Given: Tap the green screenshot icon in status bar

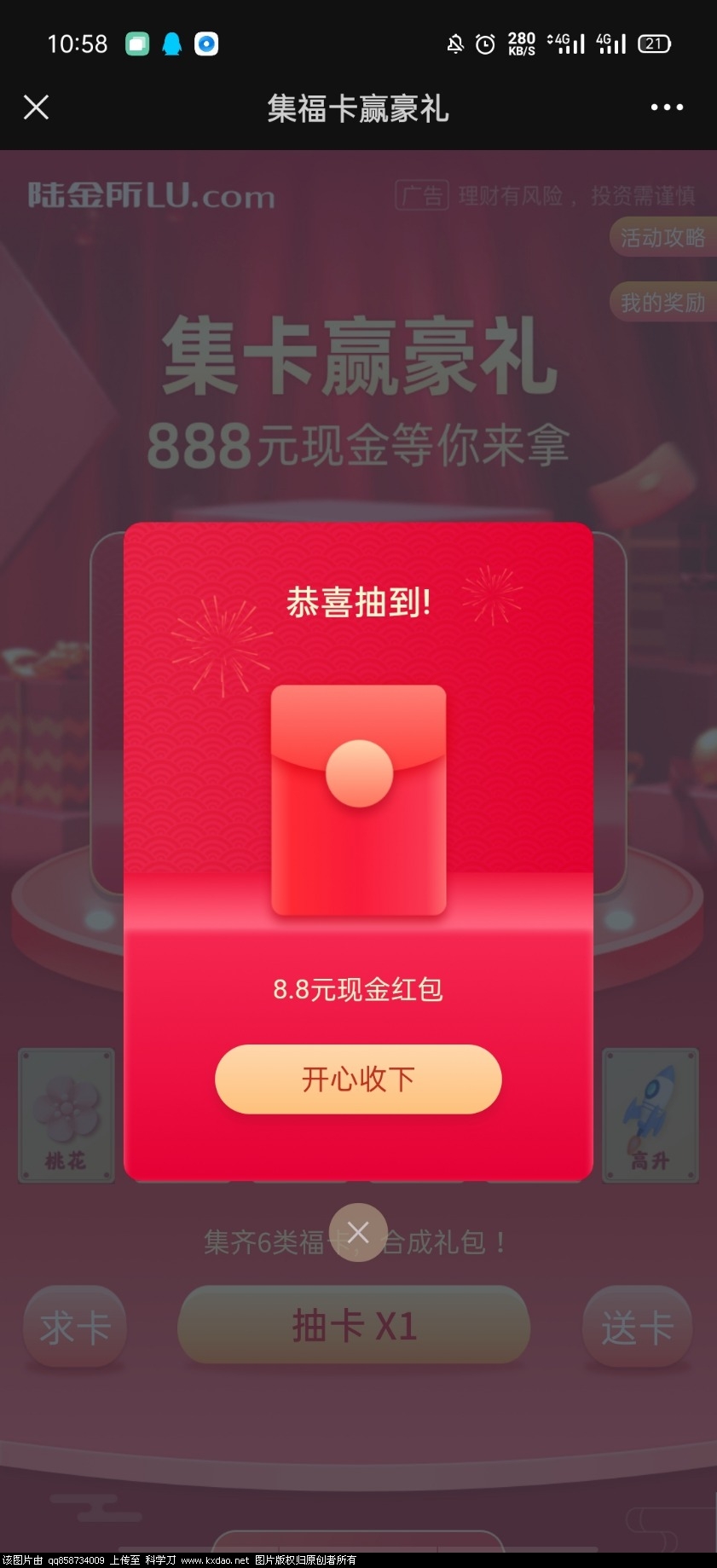Looking at the screenshot, I should (x=137, y=42).
